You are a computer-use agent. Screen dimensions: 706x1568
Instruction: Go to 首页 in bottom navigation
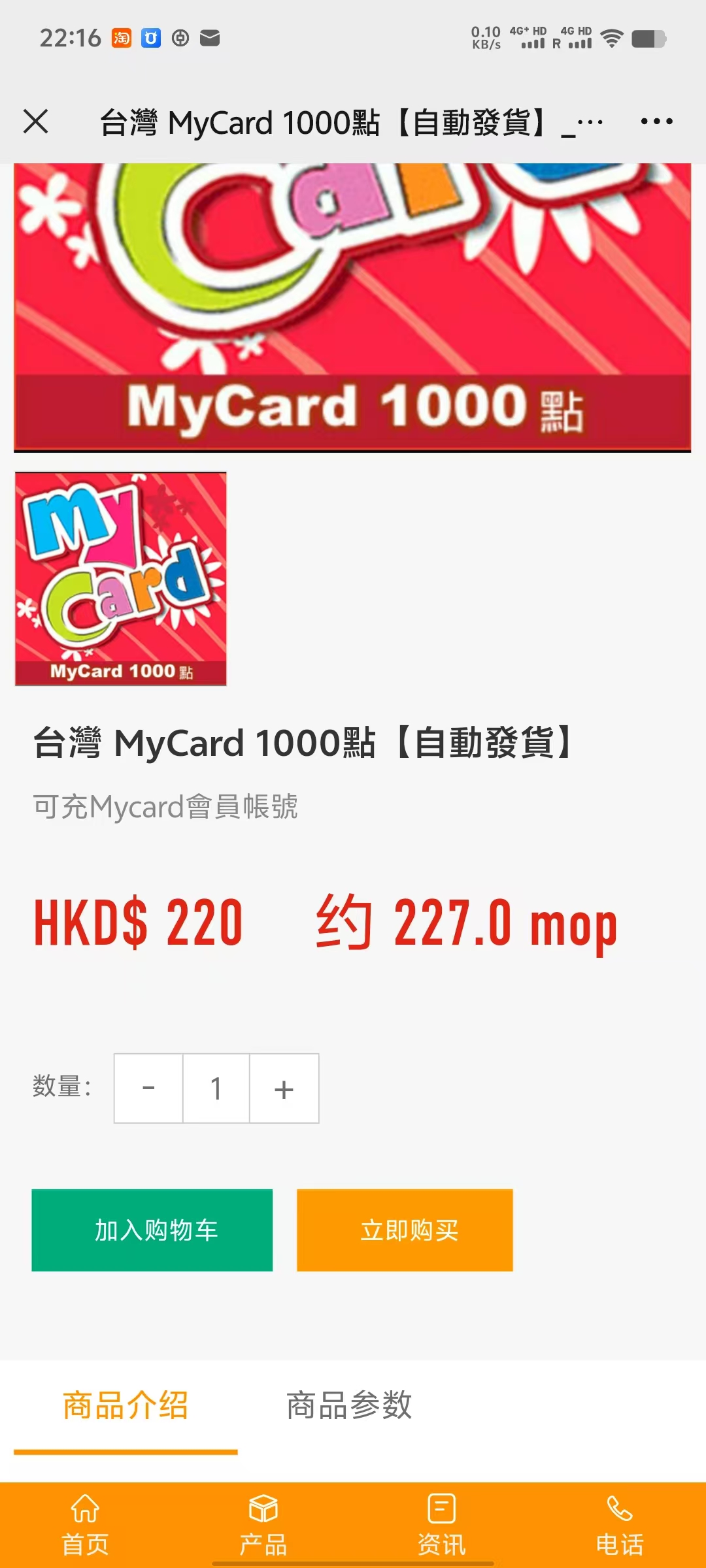pyautogui.click(x=85, y=1525)
